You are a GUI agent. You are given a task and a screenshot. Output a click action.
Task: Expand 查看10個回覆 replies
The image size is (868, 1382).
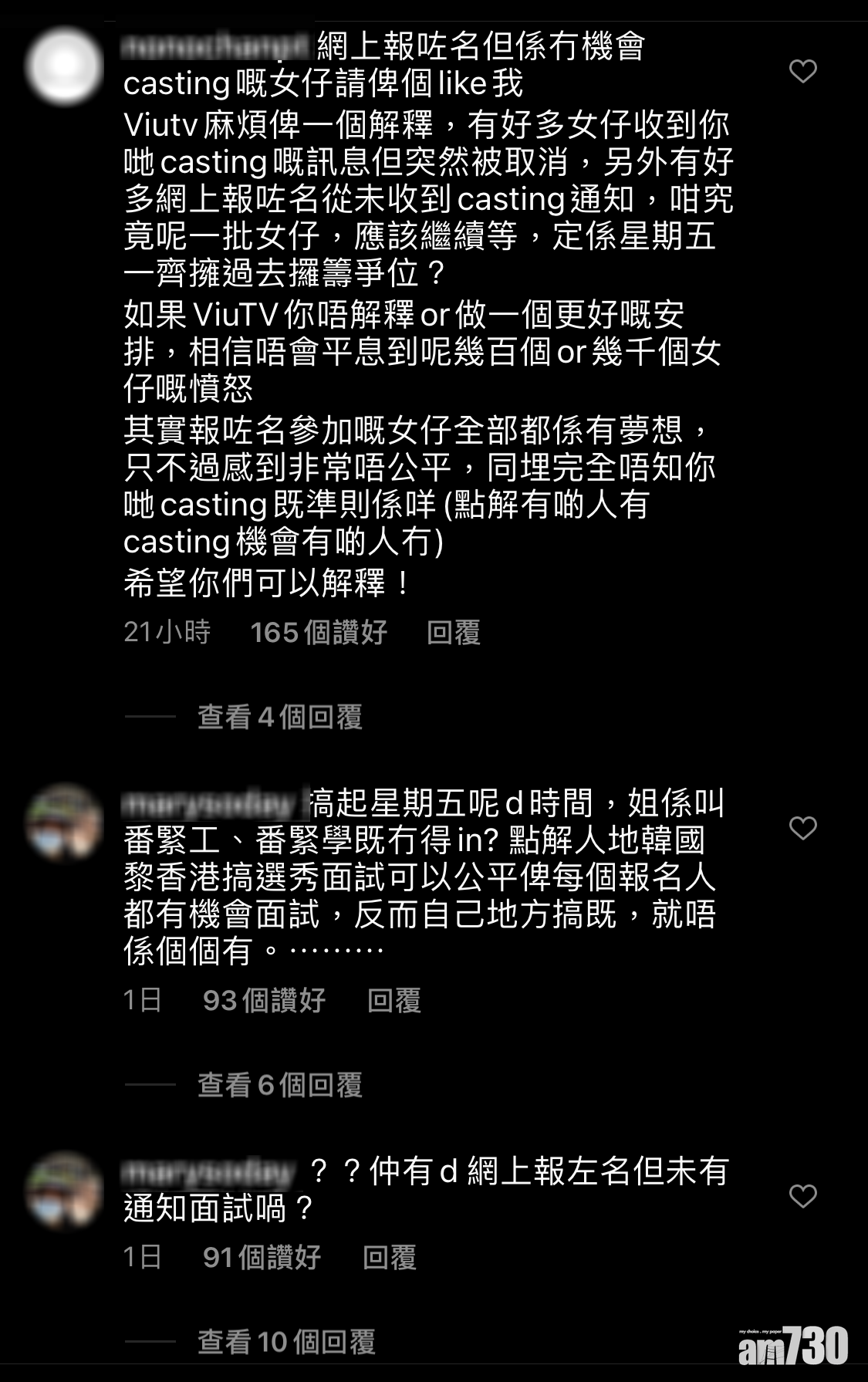pos(286,1343)
